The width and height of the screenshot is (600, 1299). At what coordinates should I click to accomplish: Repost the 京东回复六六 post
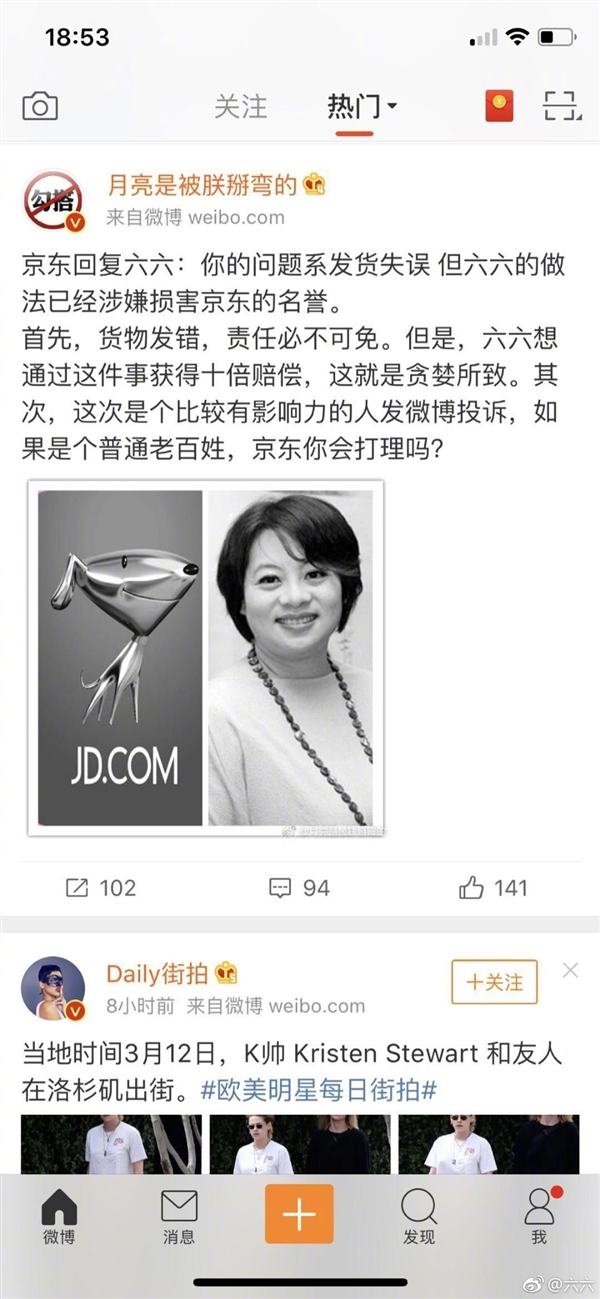(x=100, y=887)
